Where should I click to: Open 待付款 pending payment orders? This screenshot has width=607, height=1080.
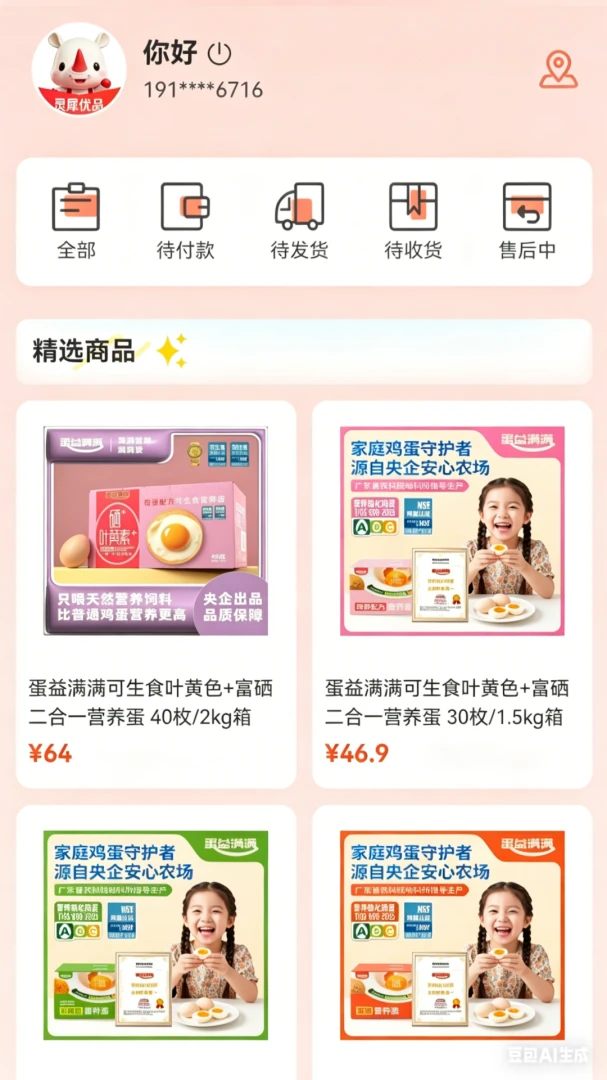pos(185,221)
